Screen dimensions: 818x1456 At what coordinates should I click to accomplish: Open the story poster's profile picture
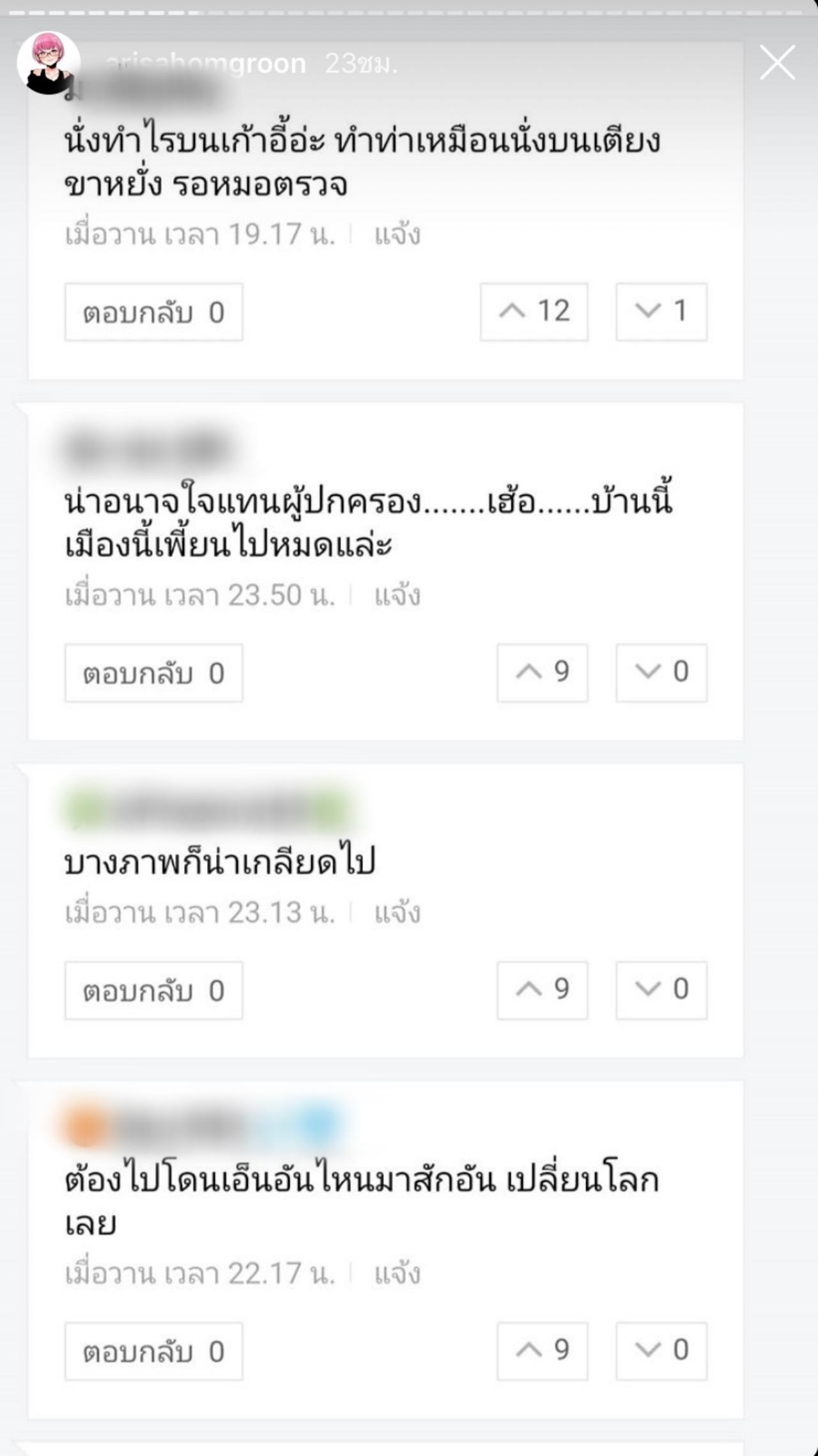48,63
